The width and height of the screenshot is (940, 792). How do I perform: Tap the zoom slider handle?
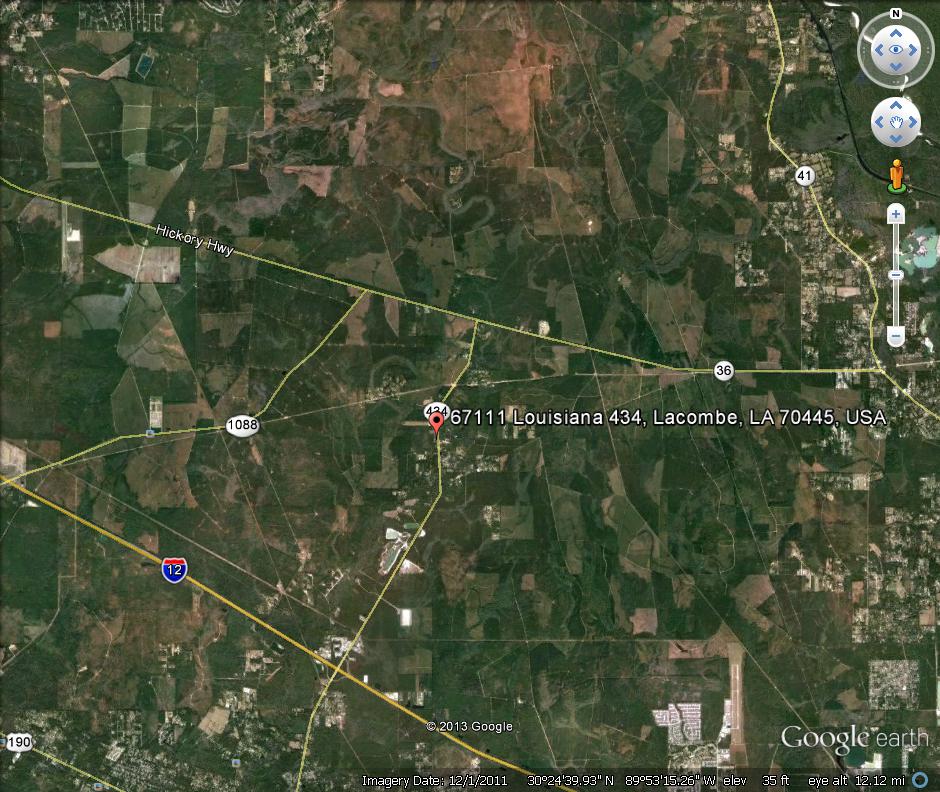click(x=896, y=274)
